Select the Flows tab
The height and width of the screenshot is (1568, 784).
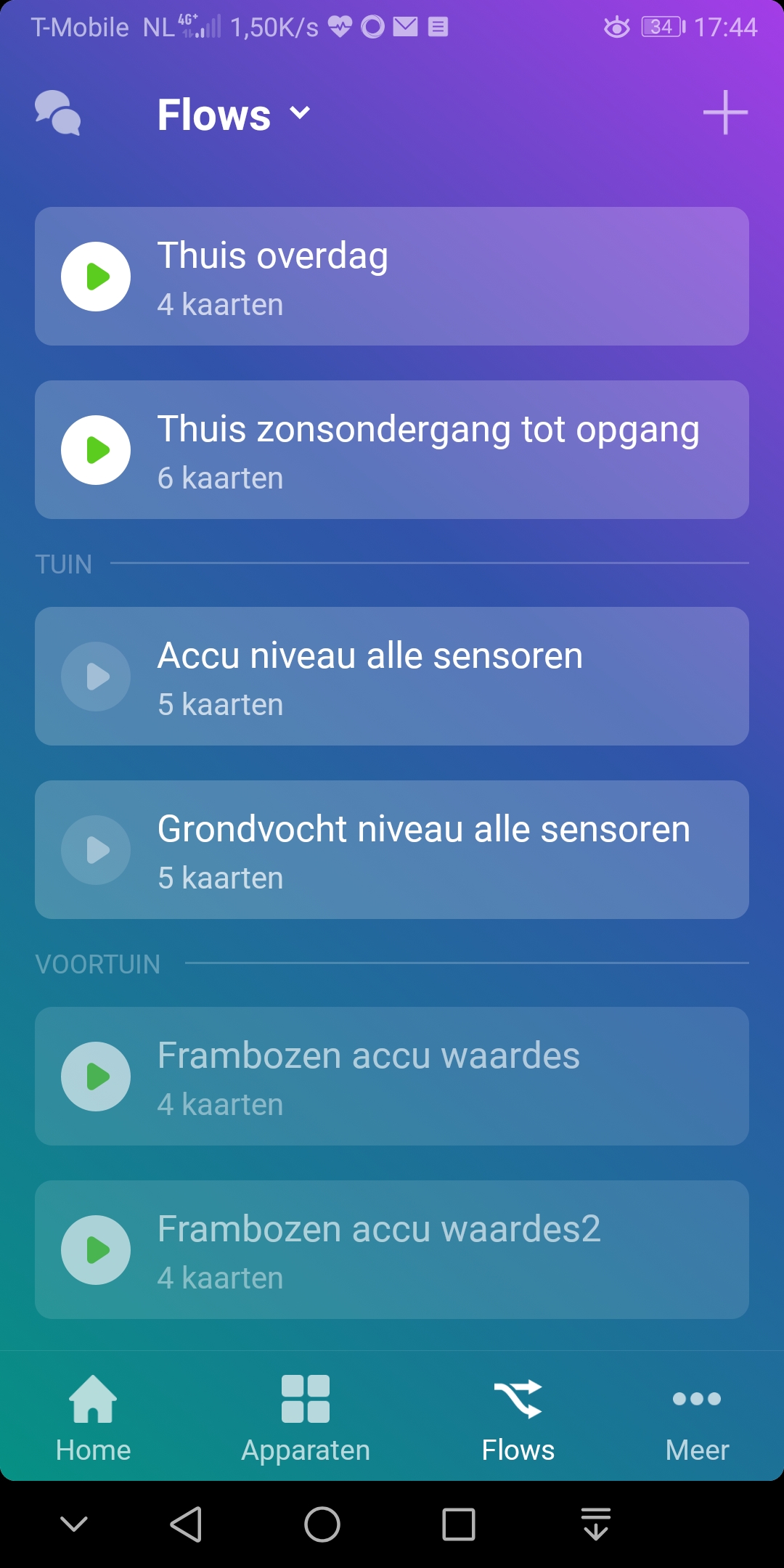click(518, 1417)
